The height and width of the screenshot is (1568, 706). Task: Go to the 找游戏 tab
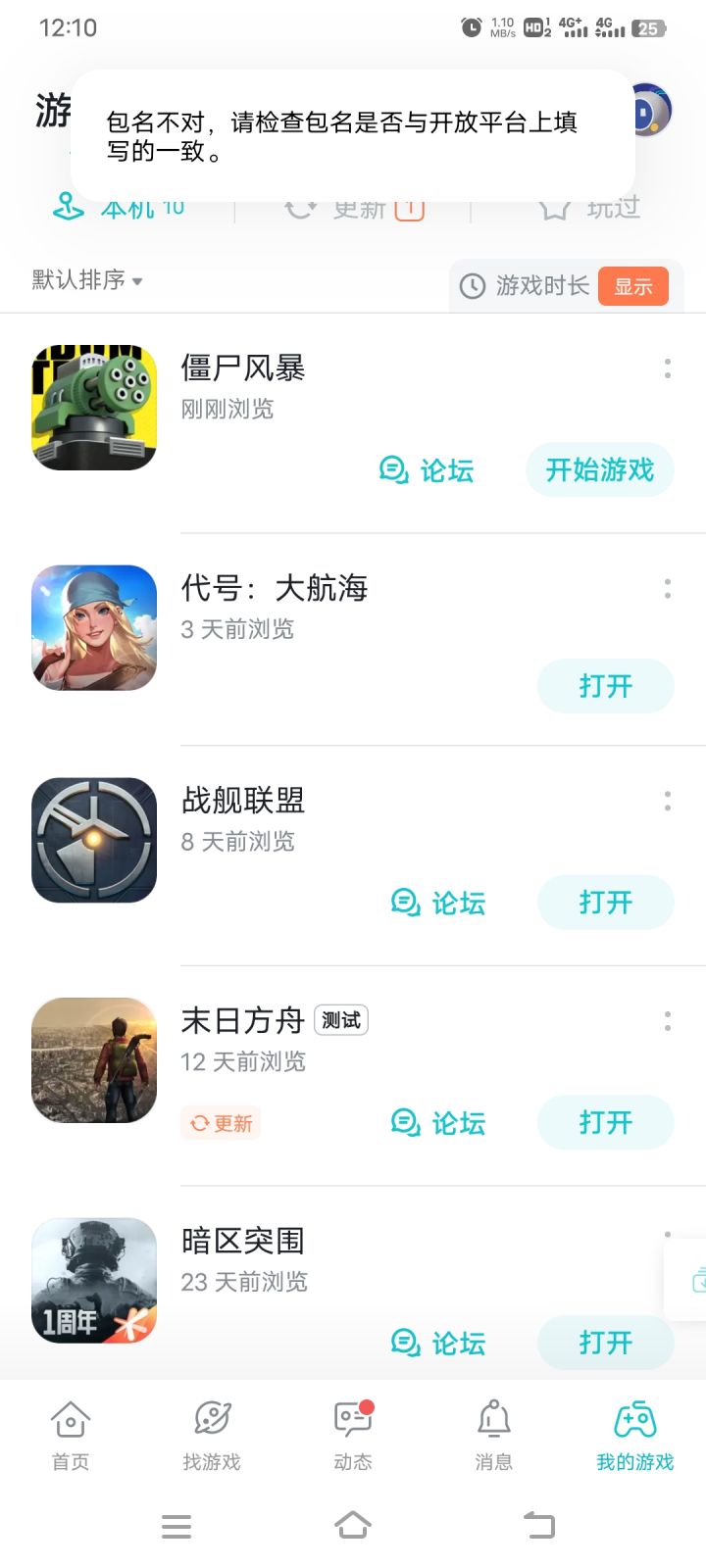pyautogui.click(x=212, y=1435)
